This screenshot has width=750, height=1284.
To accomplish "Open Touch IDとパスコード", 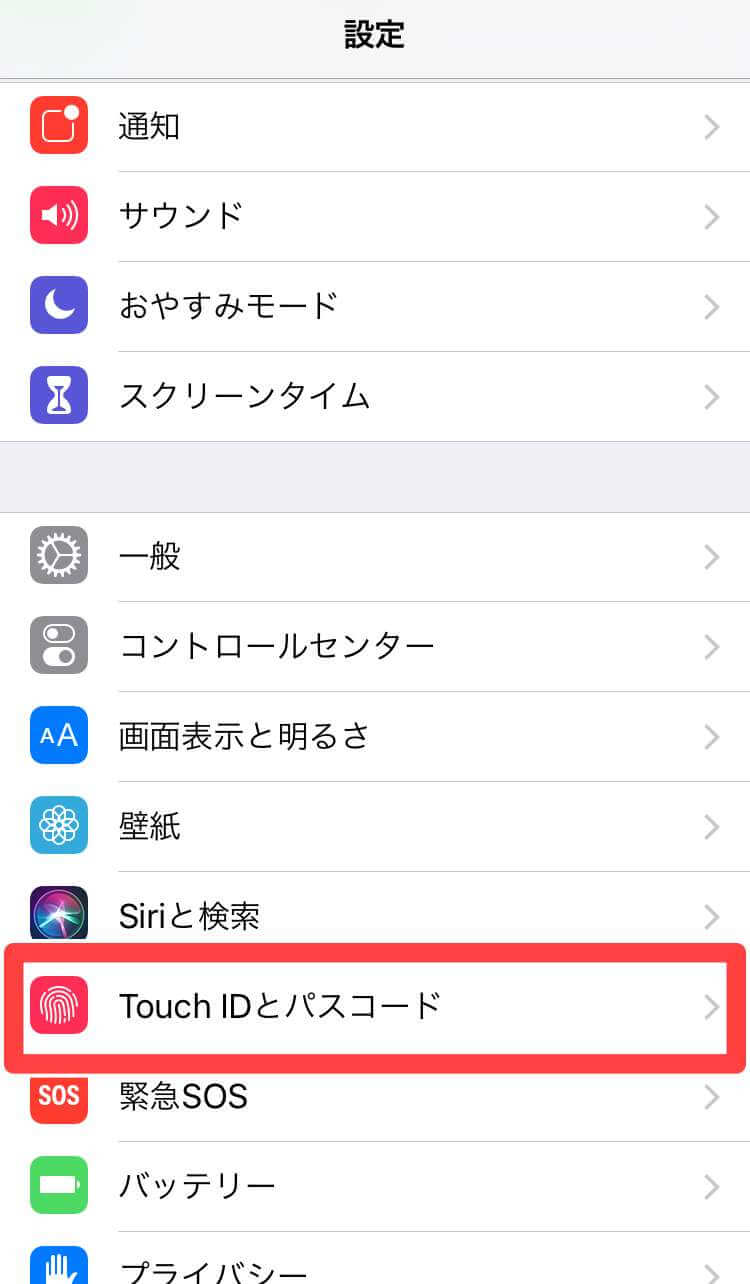I will coord(375,1006).
